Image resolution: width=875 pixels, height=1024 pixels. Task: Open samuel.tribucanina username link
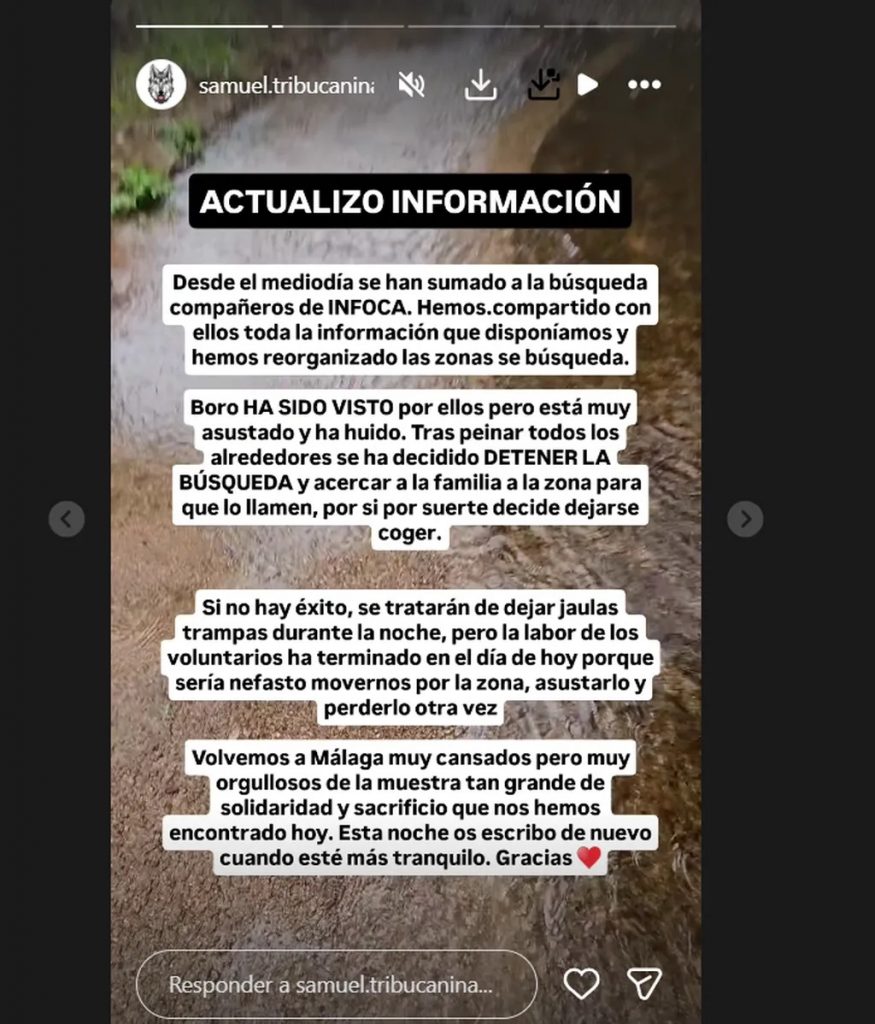point(286,86)
